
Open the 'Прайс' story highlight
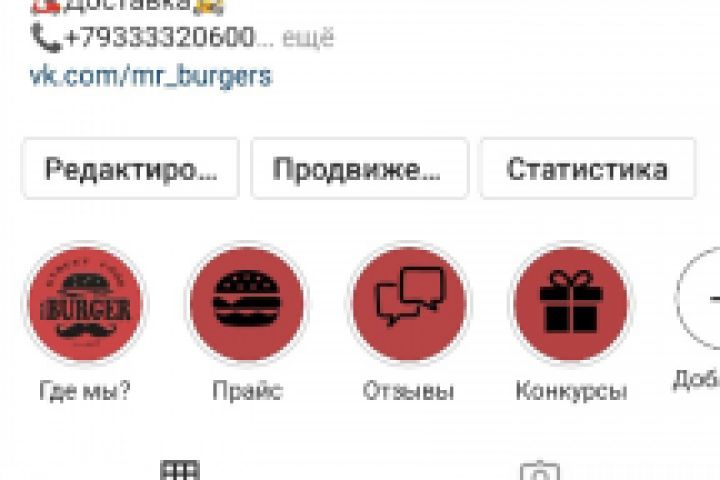[246, 304]
